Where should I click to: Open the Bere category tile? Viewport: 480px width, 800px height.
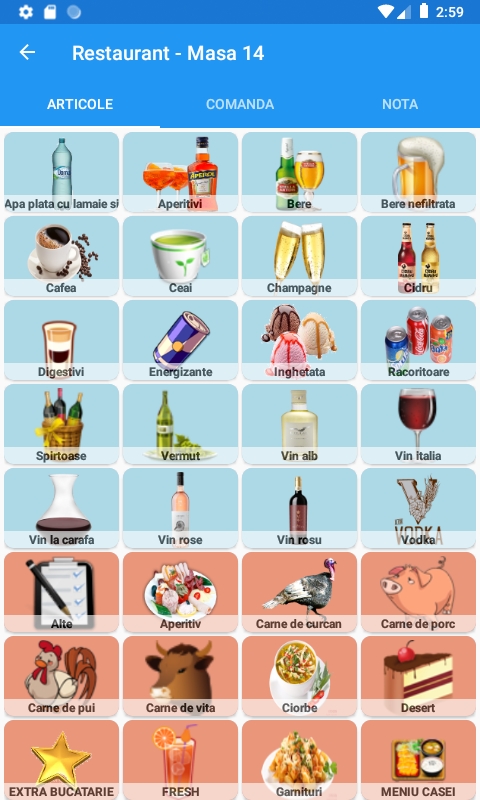(299, 172)
